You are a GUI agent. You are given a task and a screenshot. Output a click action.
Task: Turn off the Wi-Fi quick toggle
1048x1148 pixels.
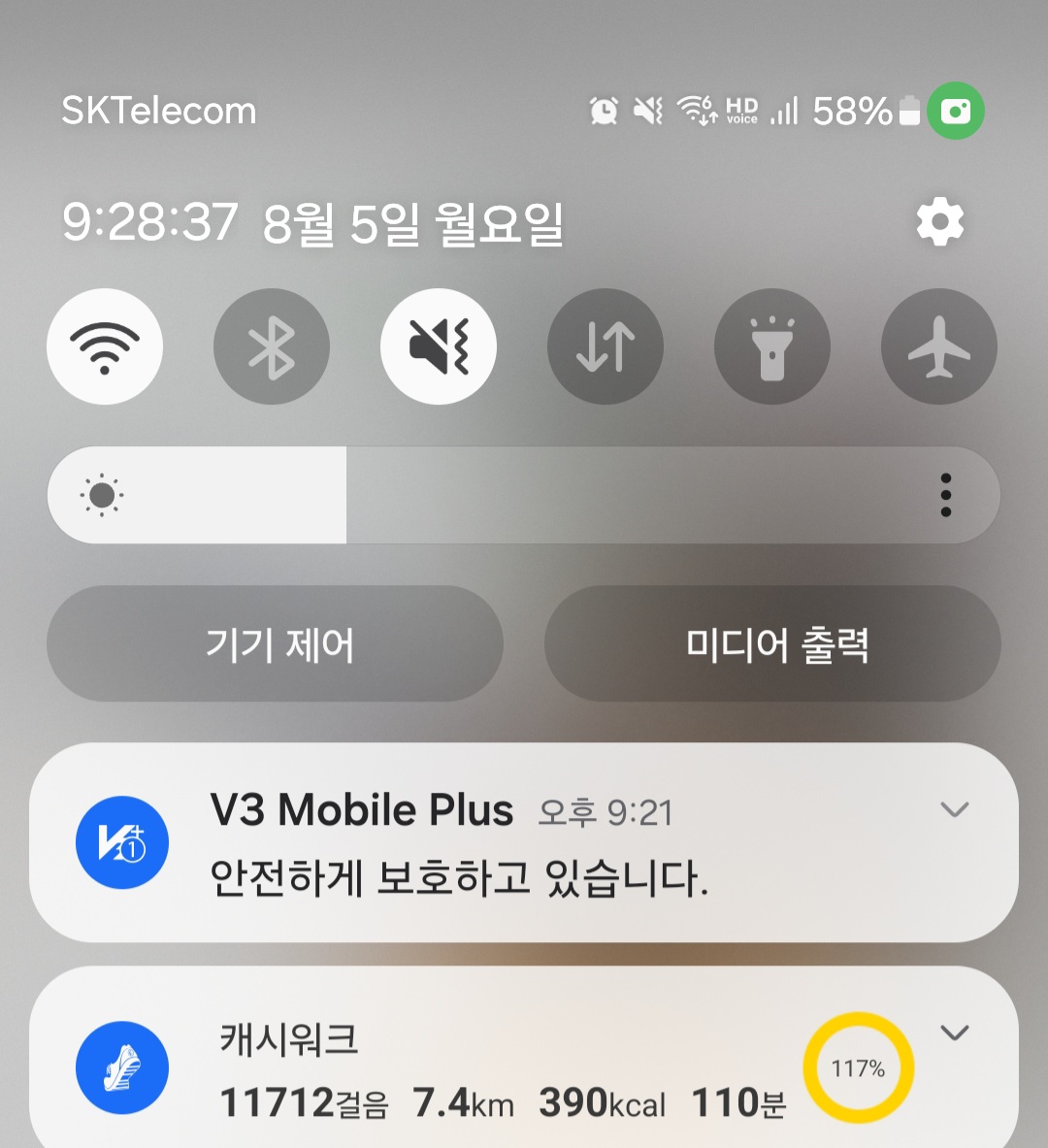(105, 346)
